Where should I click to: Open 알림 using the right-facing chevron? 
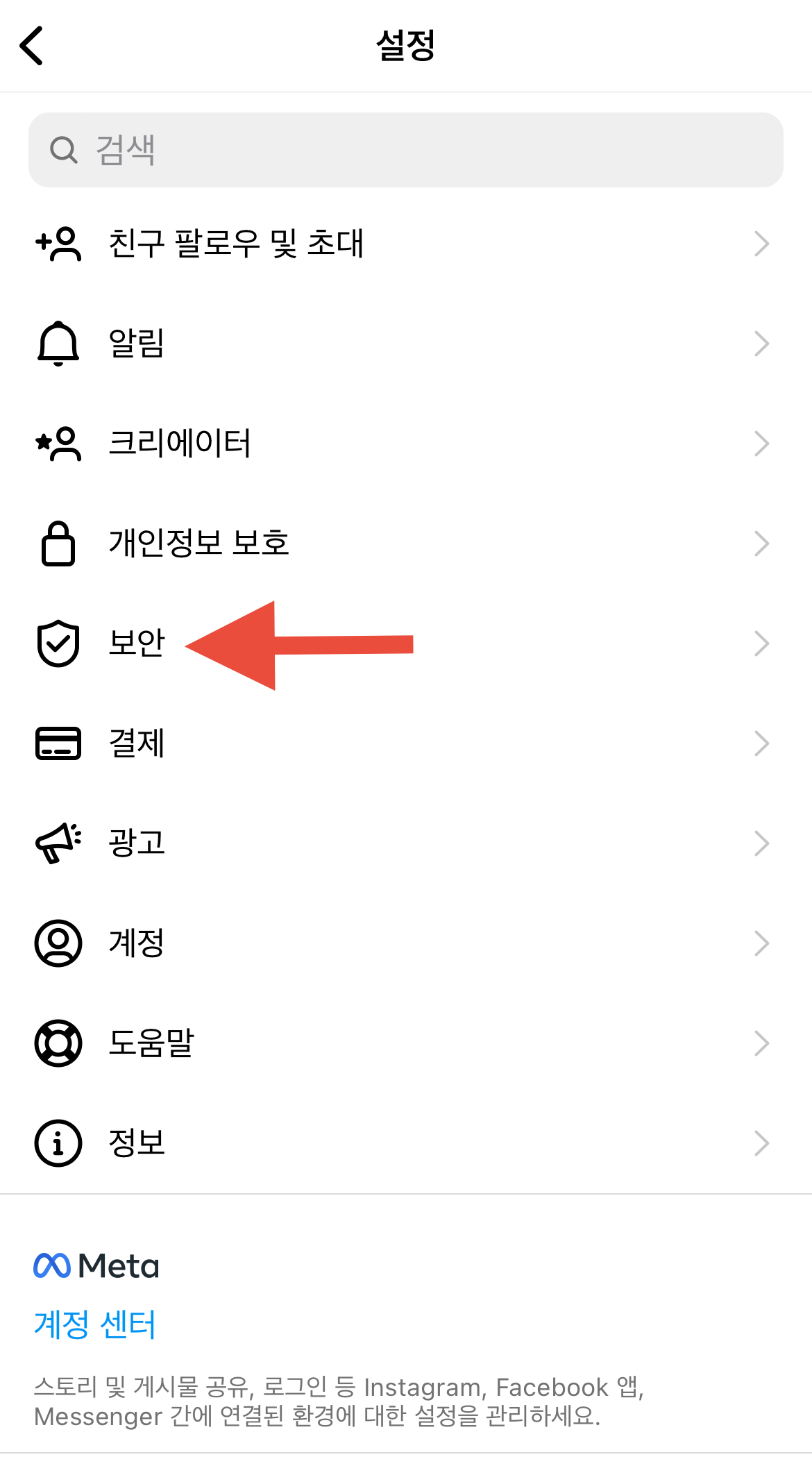pos(762,344)
